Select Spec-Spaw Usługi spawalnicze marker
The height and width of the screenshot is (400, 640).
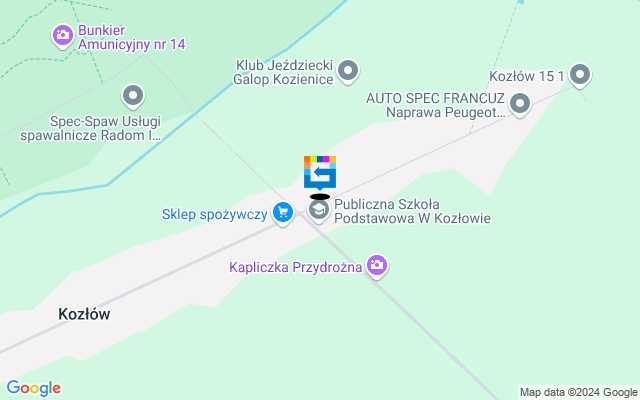[x=132, y=97]
